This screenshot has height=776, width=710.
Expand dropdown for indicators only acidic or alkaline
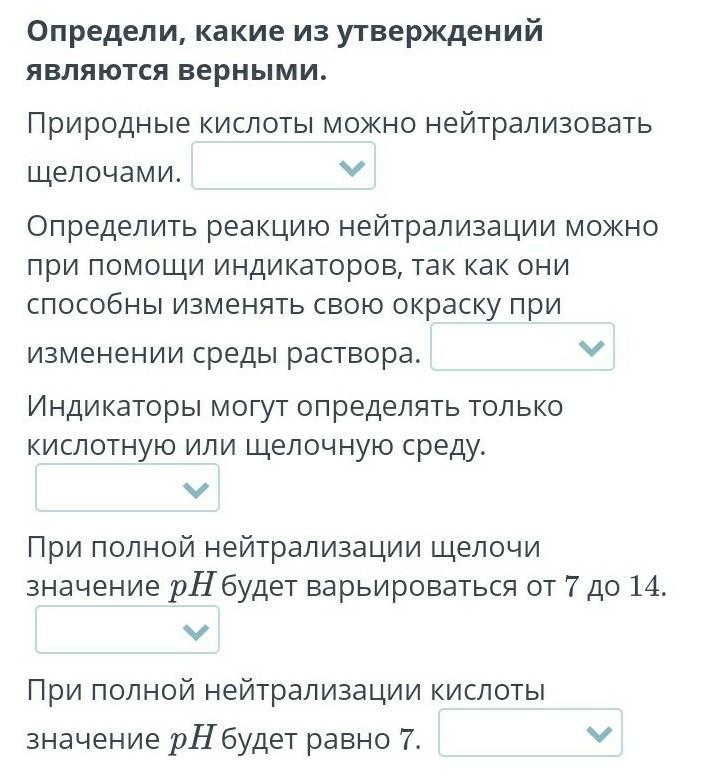(x=127, y=487)
